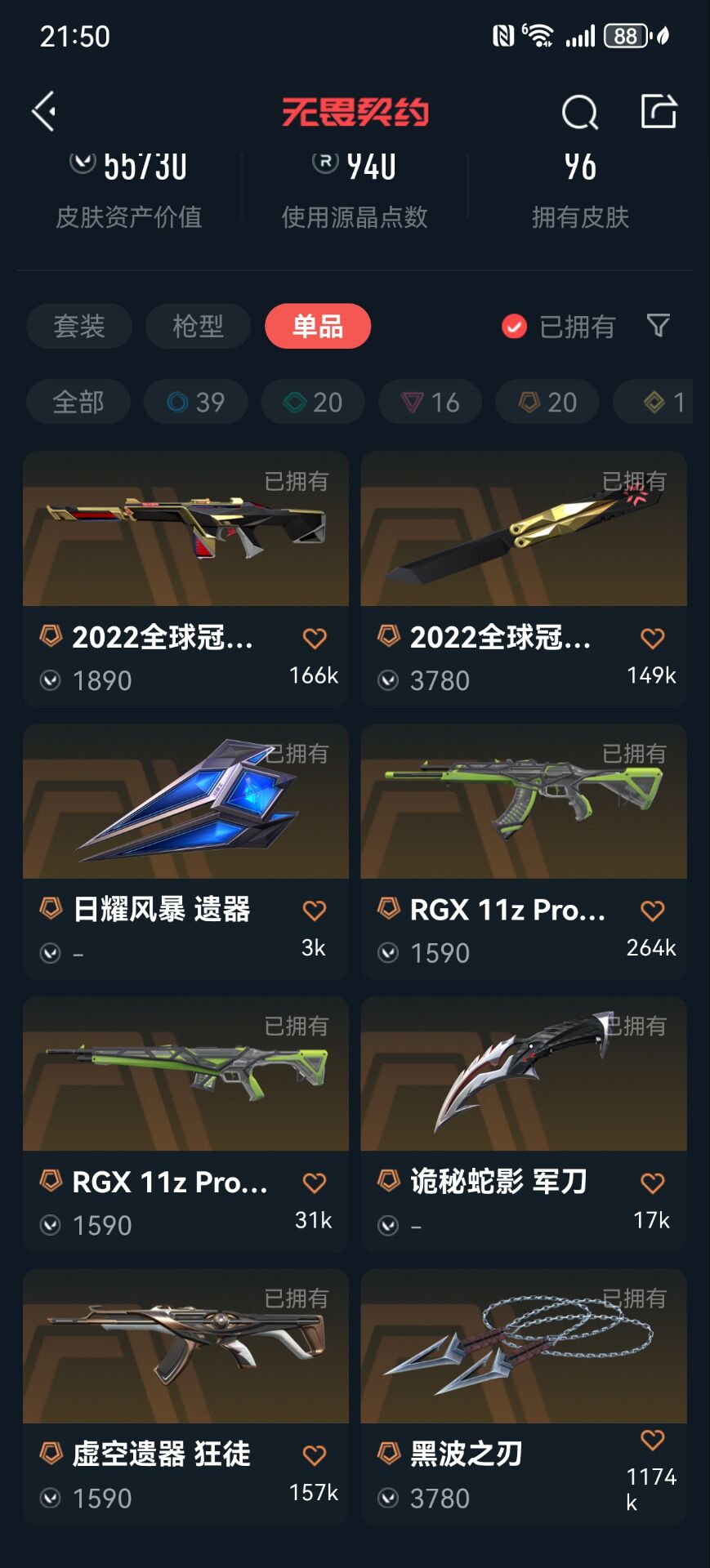Switch to the 套装 tab
This screenshot has height=1568, width=710.
click(x=79, y=327)
